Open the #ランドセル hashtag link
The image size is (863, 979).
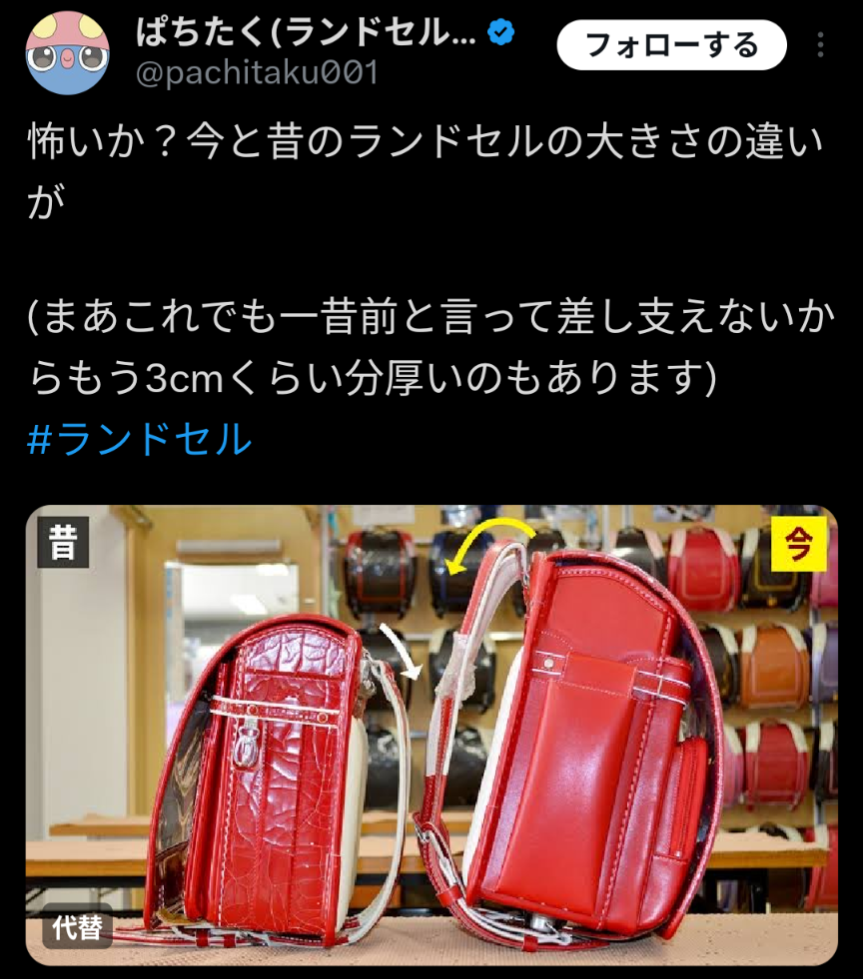pos(139,439)
